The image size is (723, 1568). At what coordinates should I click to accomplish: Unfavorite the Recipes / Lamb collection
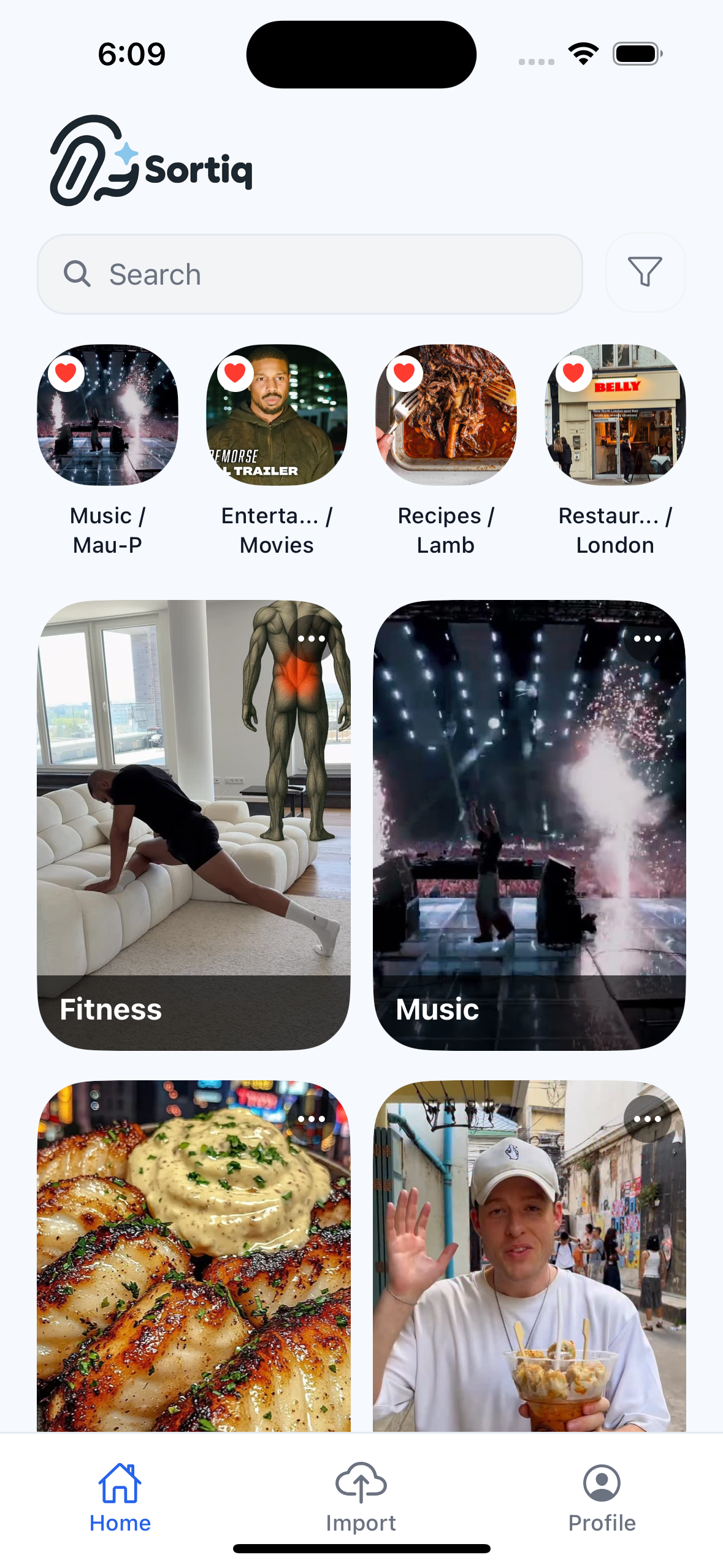(x=405, y=371)
